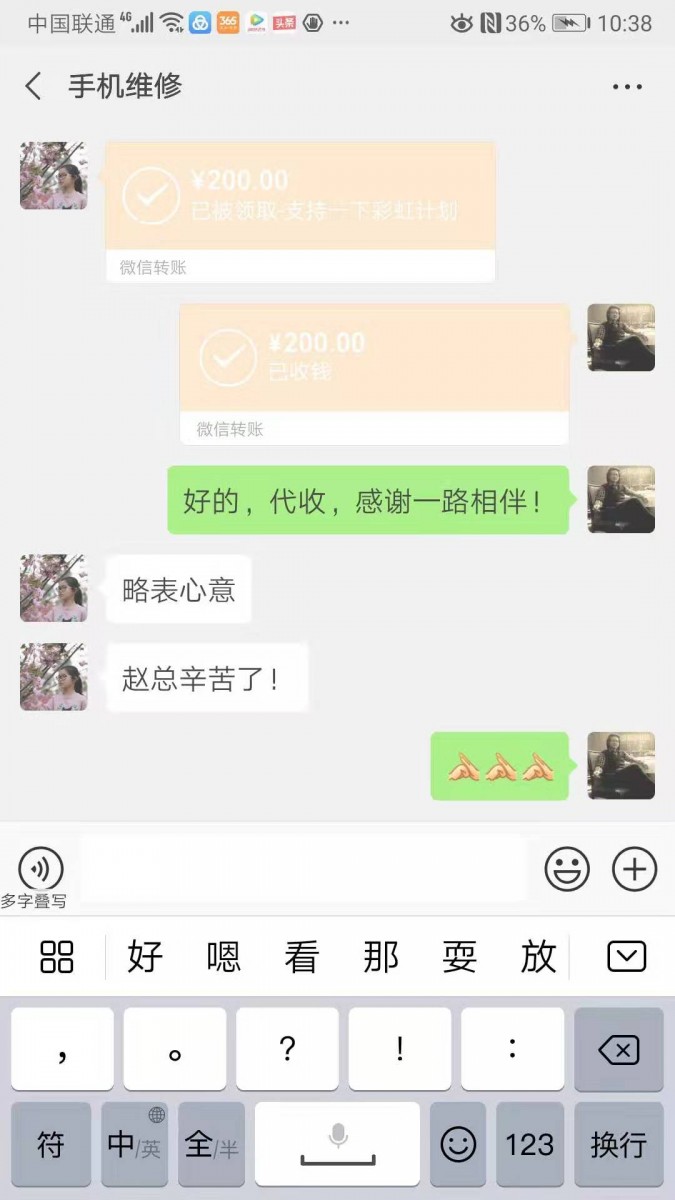Open the plus attachment menu
The image size is (675, 1200).
[634, 869]
